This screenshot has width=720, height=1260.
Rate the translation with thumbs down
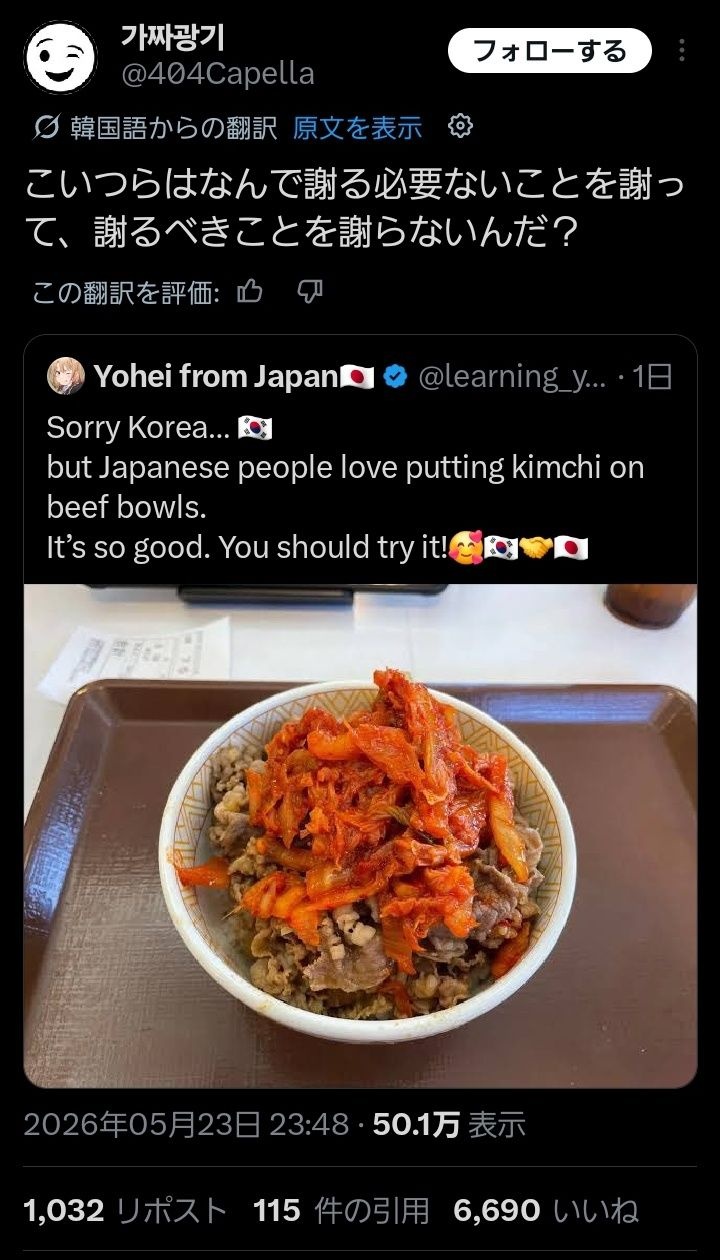311,292
